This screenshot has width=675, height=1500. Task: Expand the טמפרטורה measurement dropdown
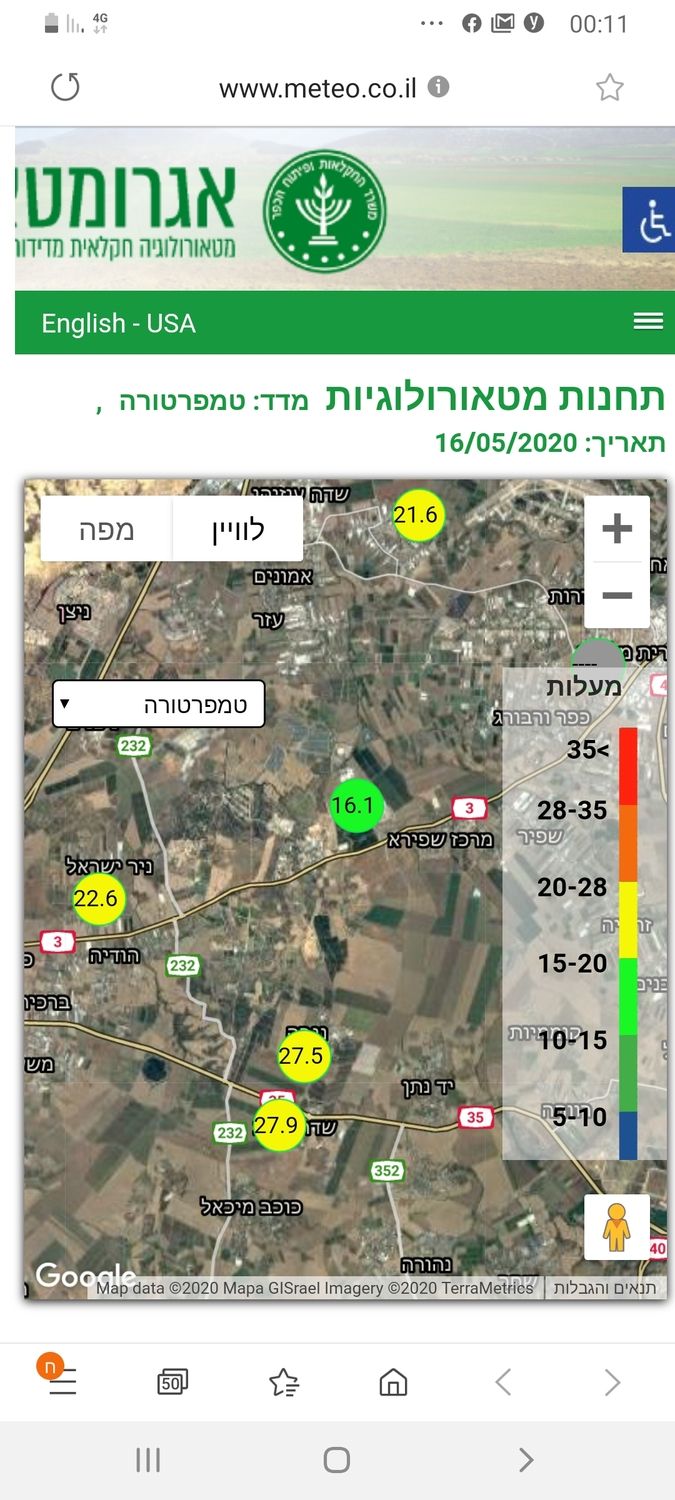tap(158, 704)
